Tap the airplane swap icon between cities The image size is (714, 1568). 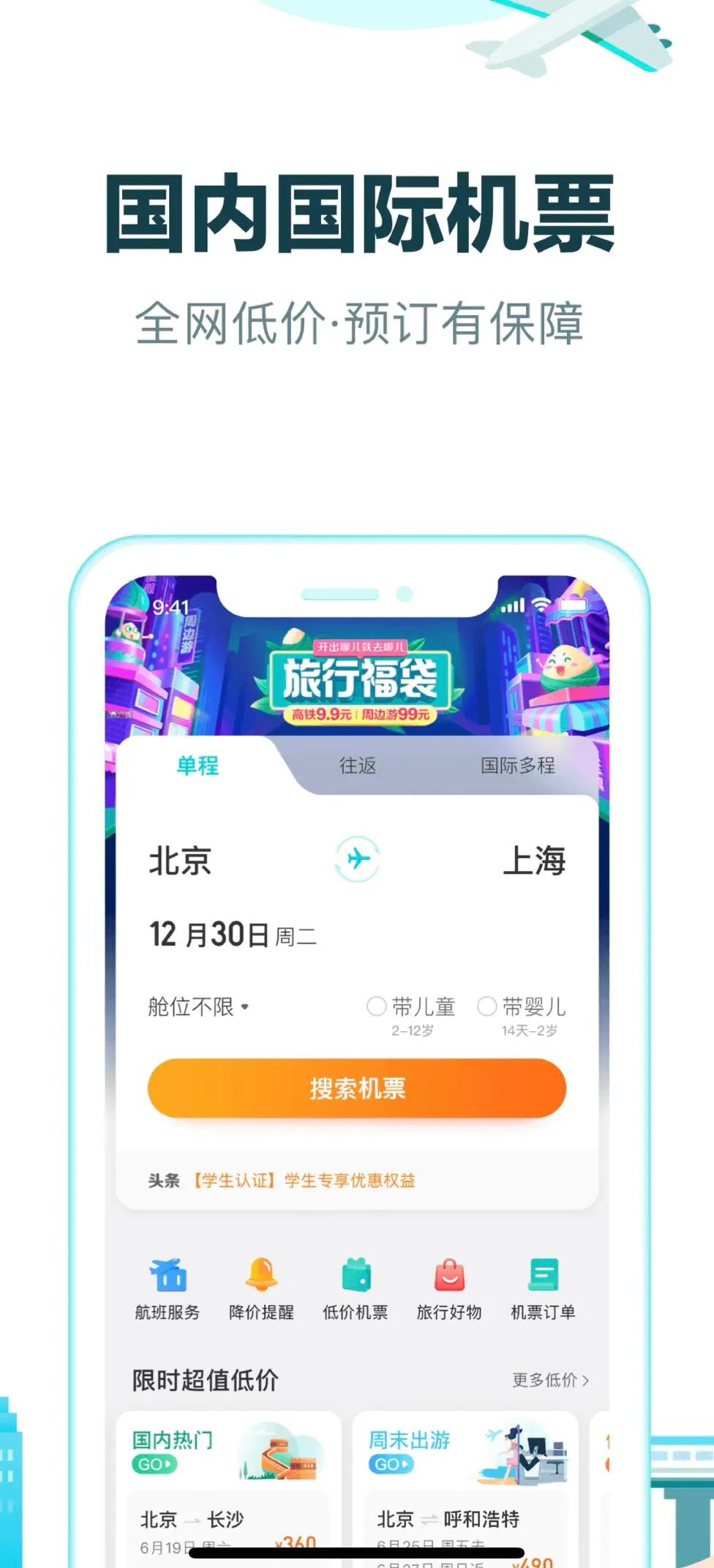[x=356, y=861]
